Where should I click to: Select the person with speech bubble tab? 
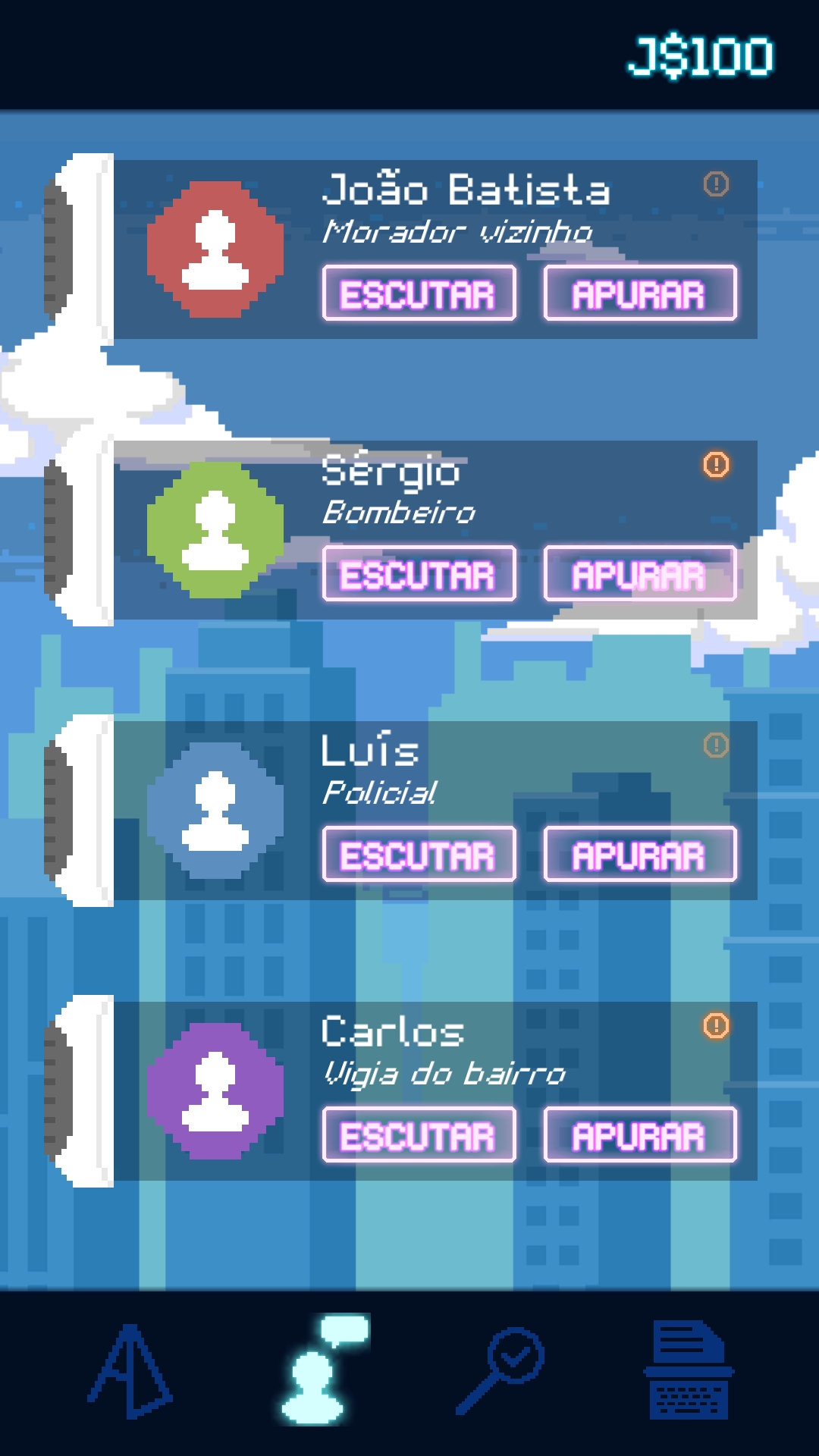click(322, 1371)
